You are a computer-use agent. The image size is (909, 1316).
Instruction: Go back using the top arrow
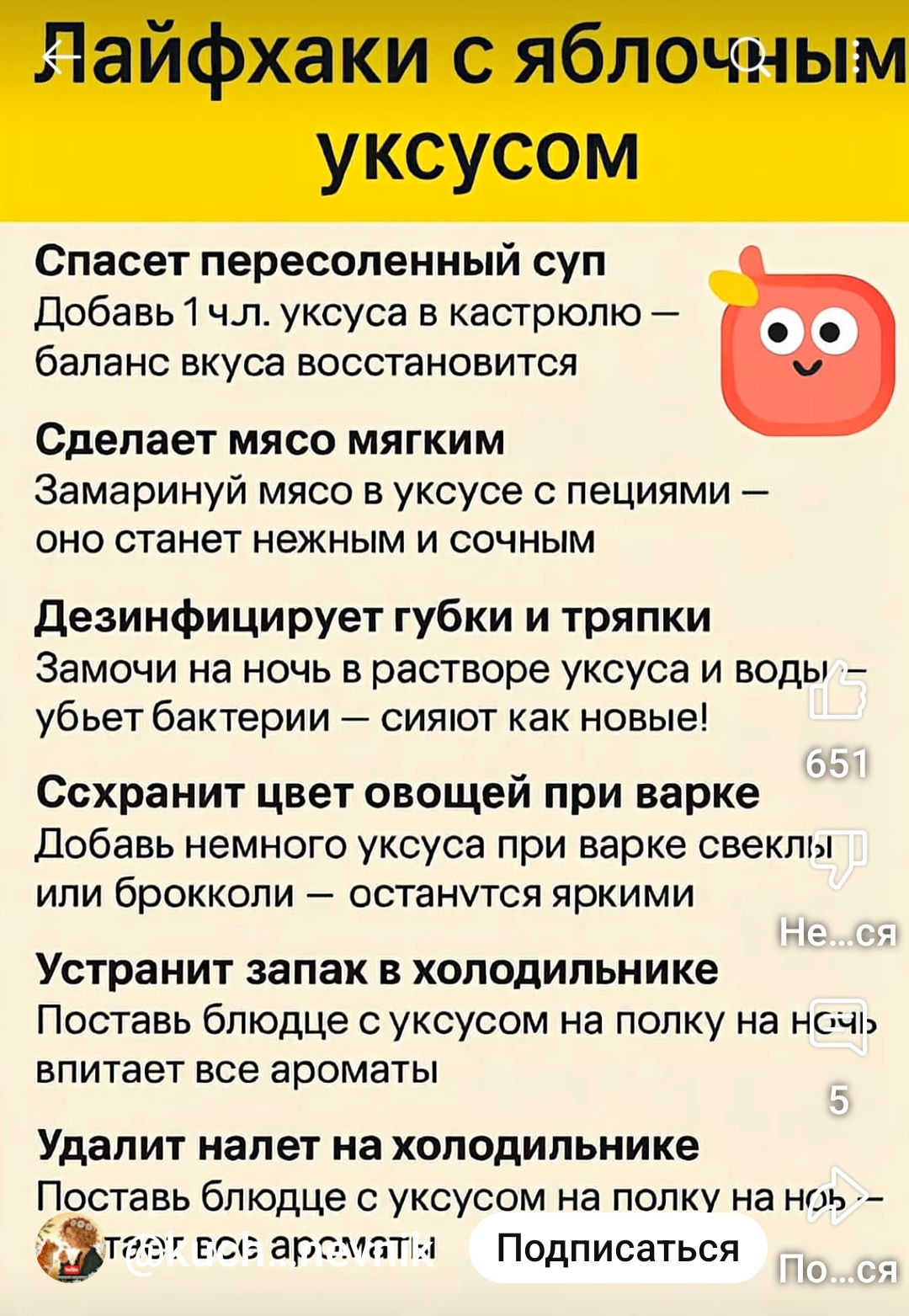click(61, 57)
